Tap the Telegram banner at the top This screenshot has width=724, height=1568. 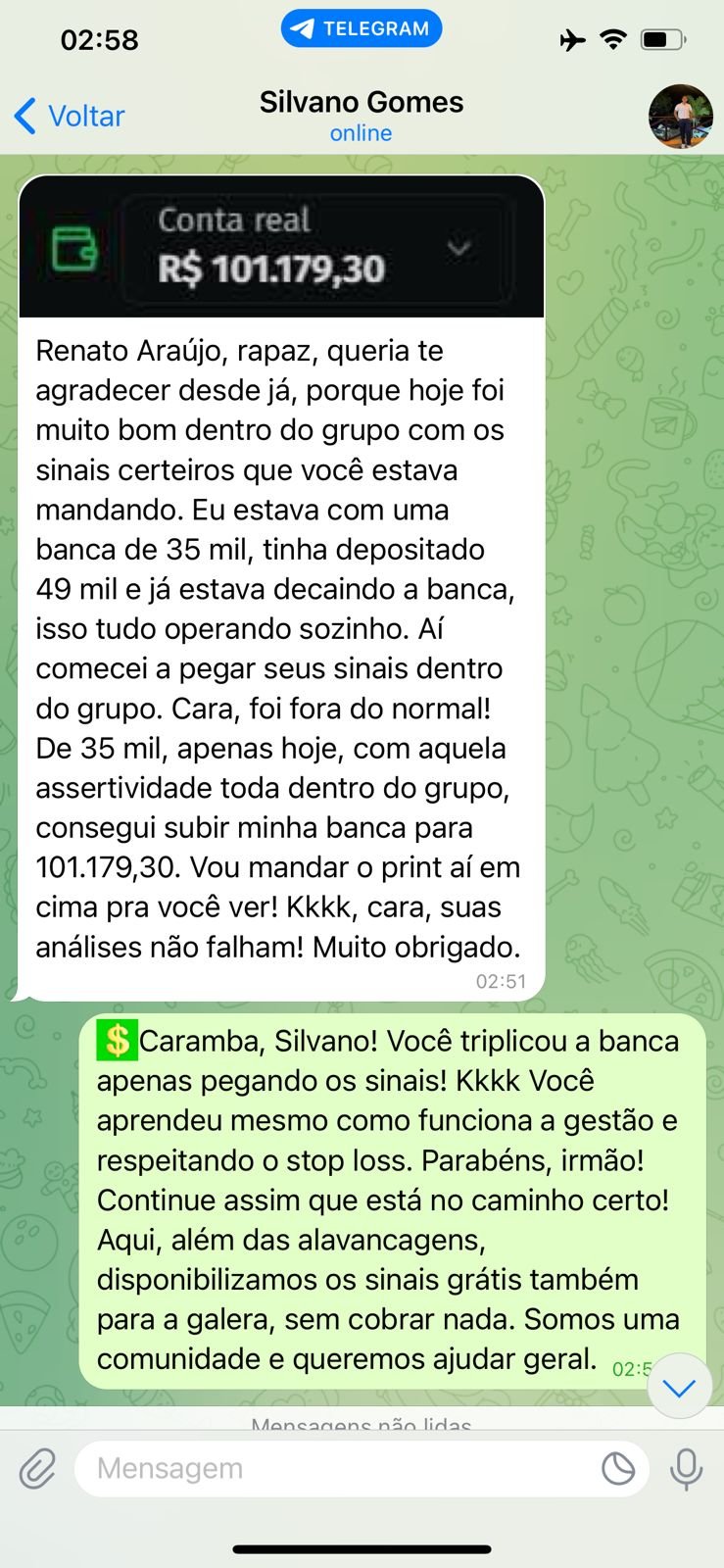coord(362,28)
